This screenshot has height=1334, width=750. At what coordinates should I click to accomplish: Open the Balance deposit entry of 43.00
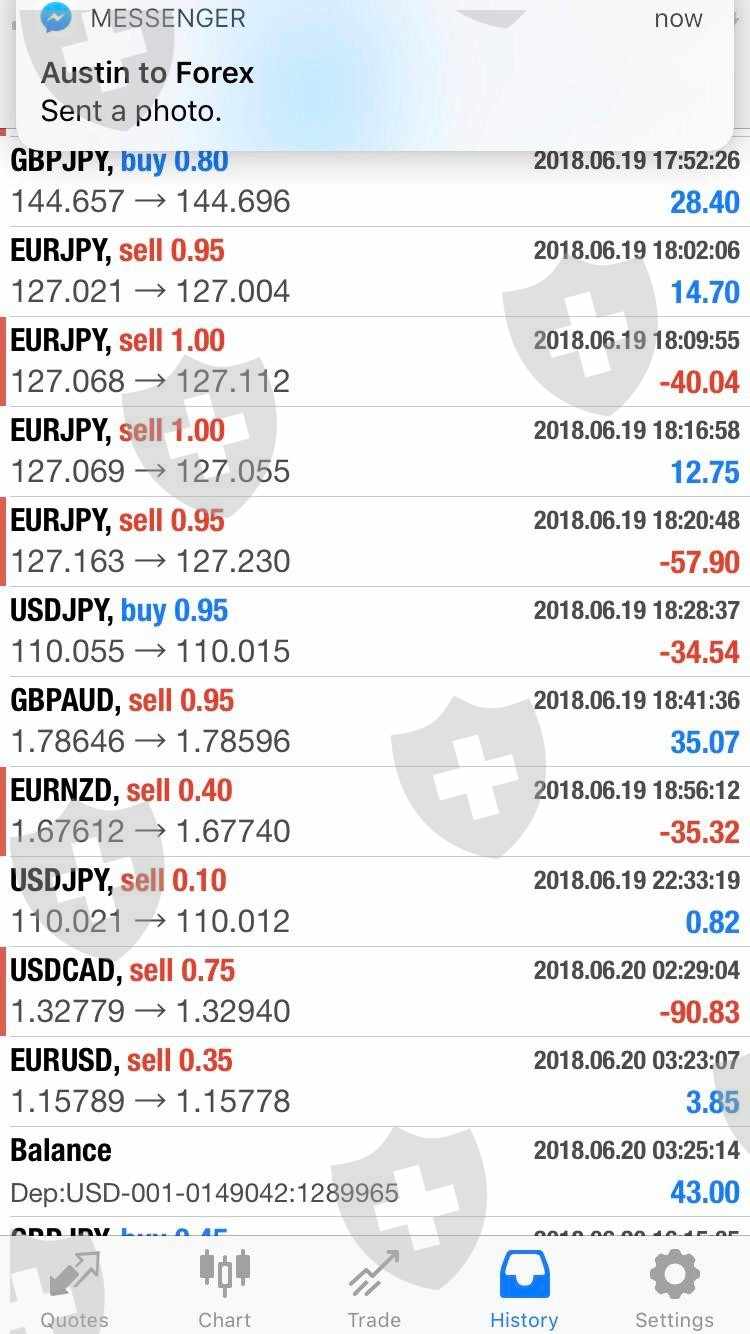click(x=375, y=1171)
